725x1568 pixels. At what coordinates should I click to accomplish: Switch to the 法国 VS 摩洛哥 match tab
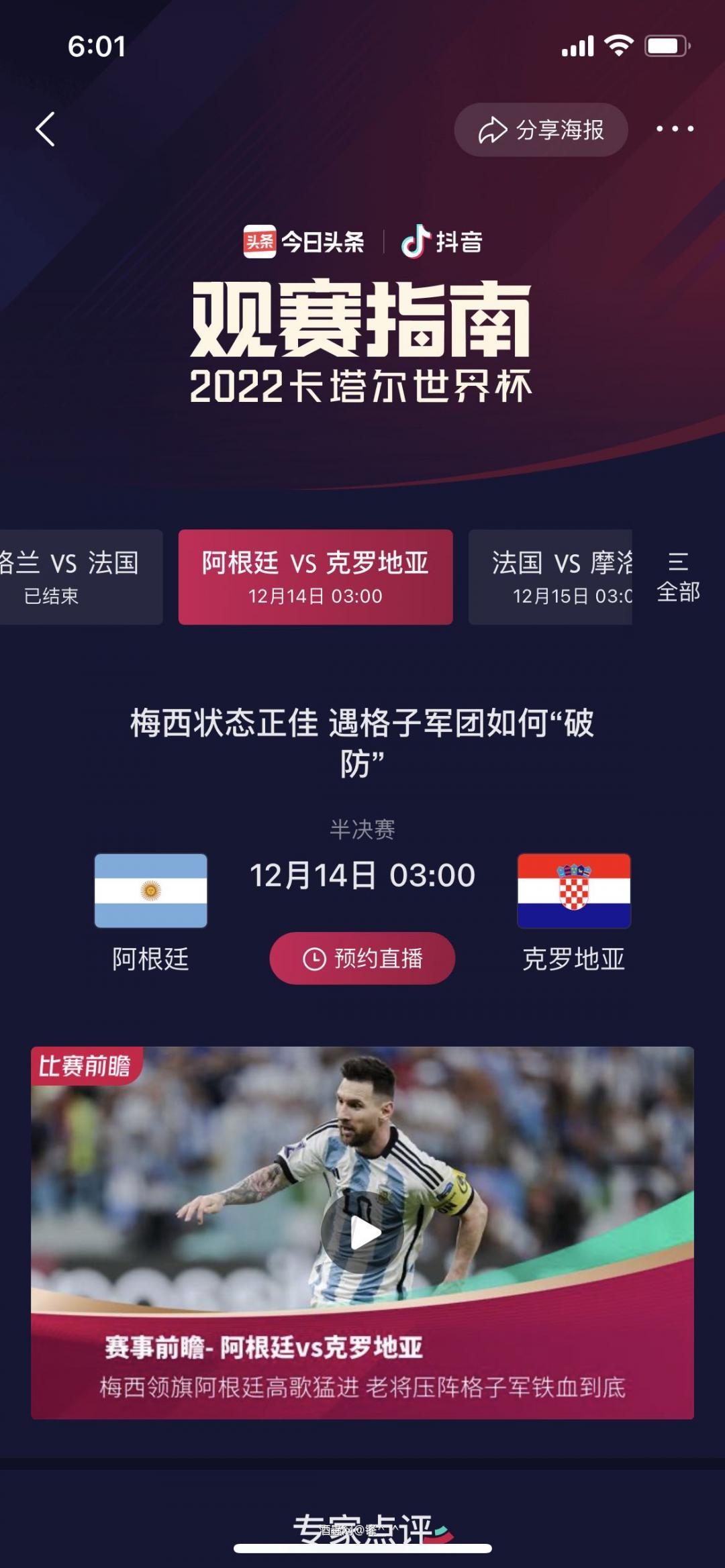point(552,577)
